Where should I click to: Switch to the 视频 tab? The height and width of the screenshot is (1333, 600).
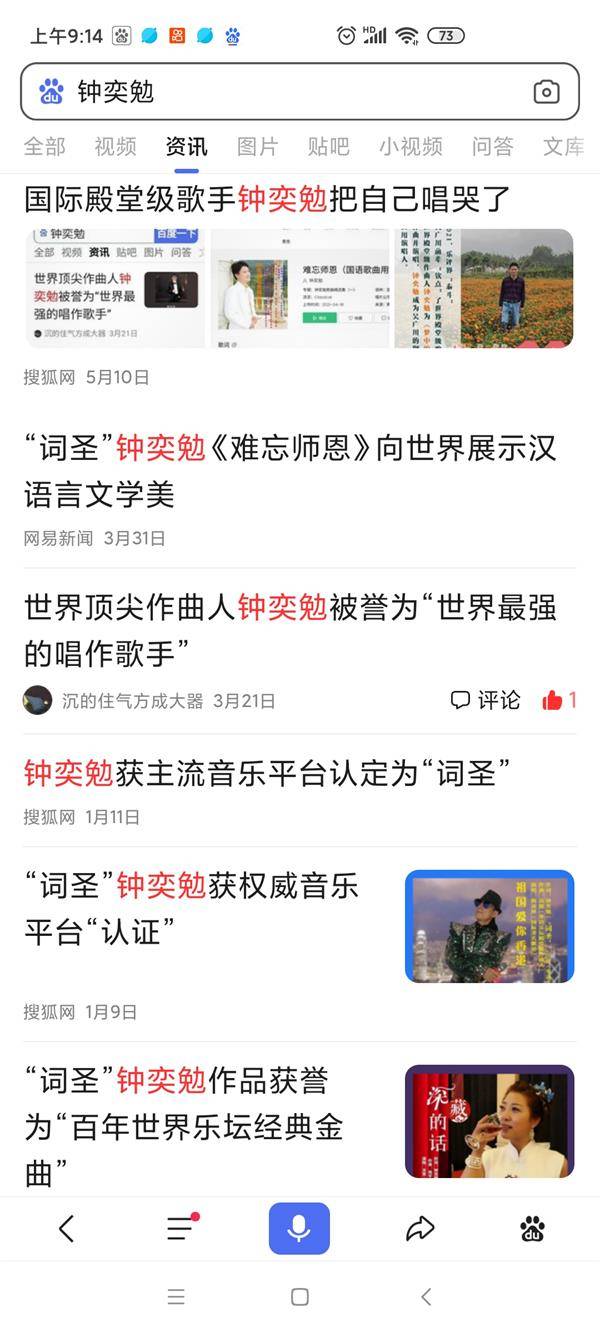point(115,147)
